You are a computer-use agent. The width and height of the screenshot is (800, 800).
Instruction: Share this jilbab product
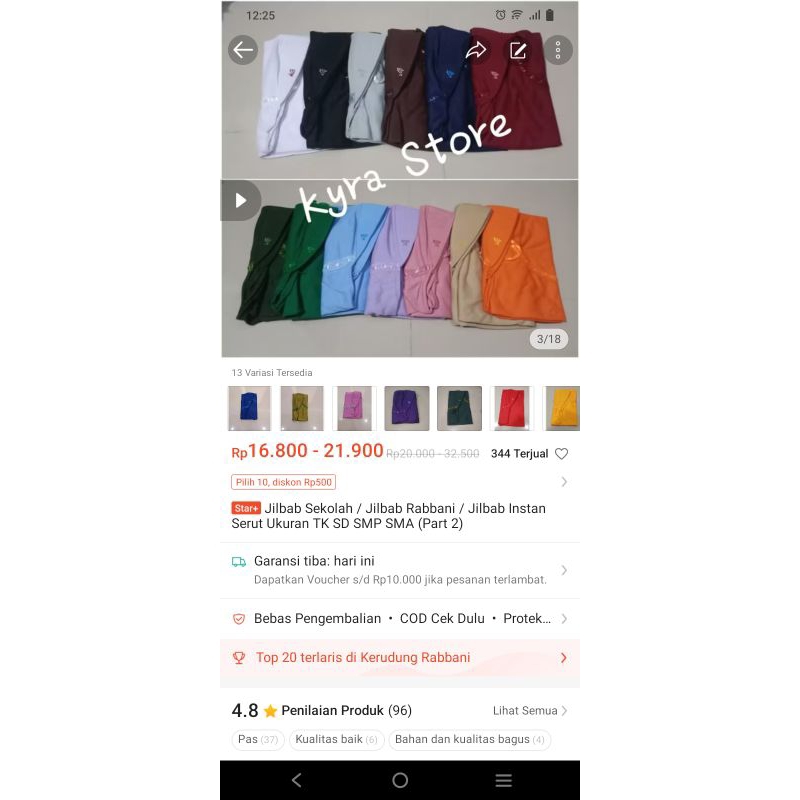point(476,50)
